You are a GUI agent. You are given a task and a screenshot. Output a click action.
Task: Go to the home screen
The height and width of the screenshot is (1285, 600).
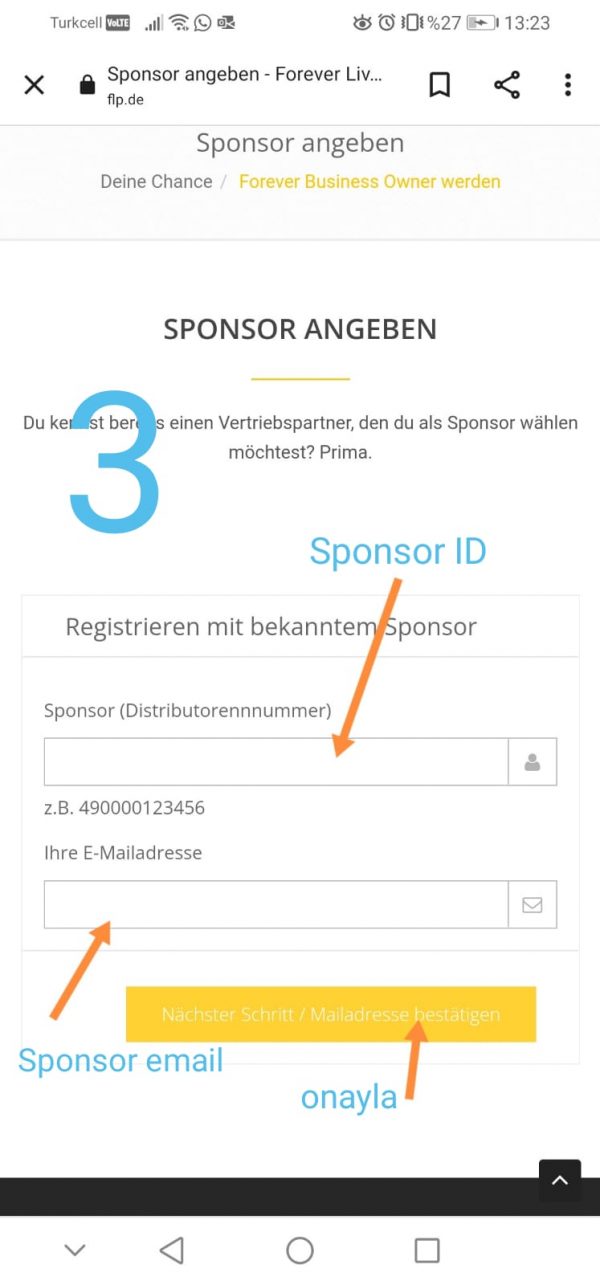(x=300, y=1250)
